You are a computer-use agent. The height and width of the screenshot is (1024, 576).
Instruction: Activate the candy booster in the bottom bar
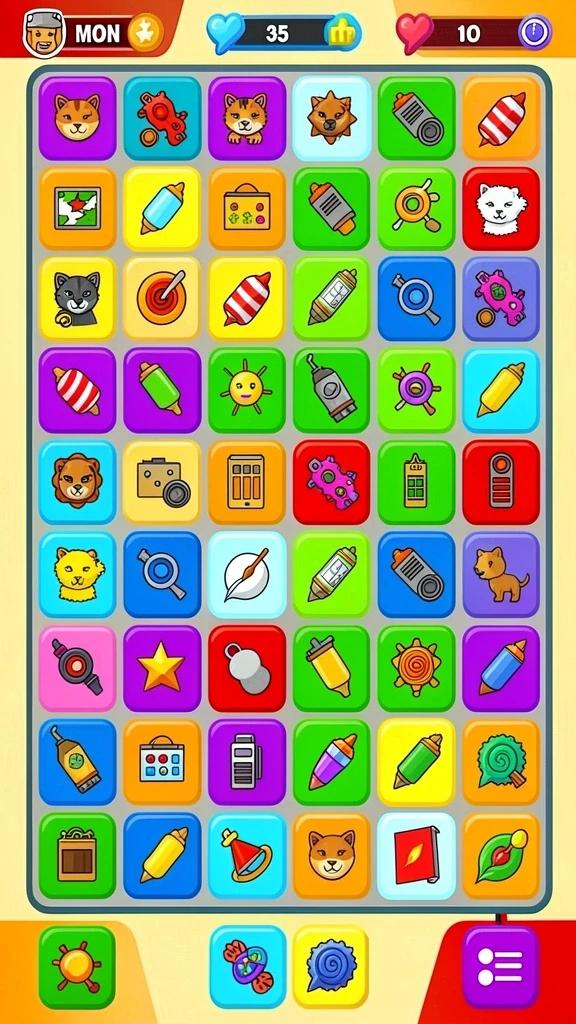coord(248,967)
